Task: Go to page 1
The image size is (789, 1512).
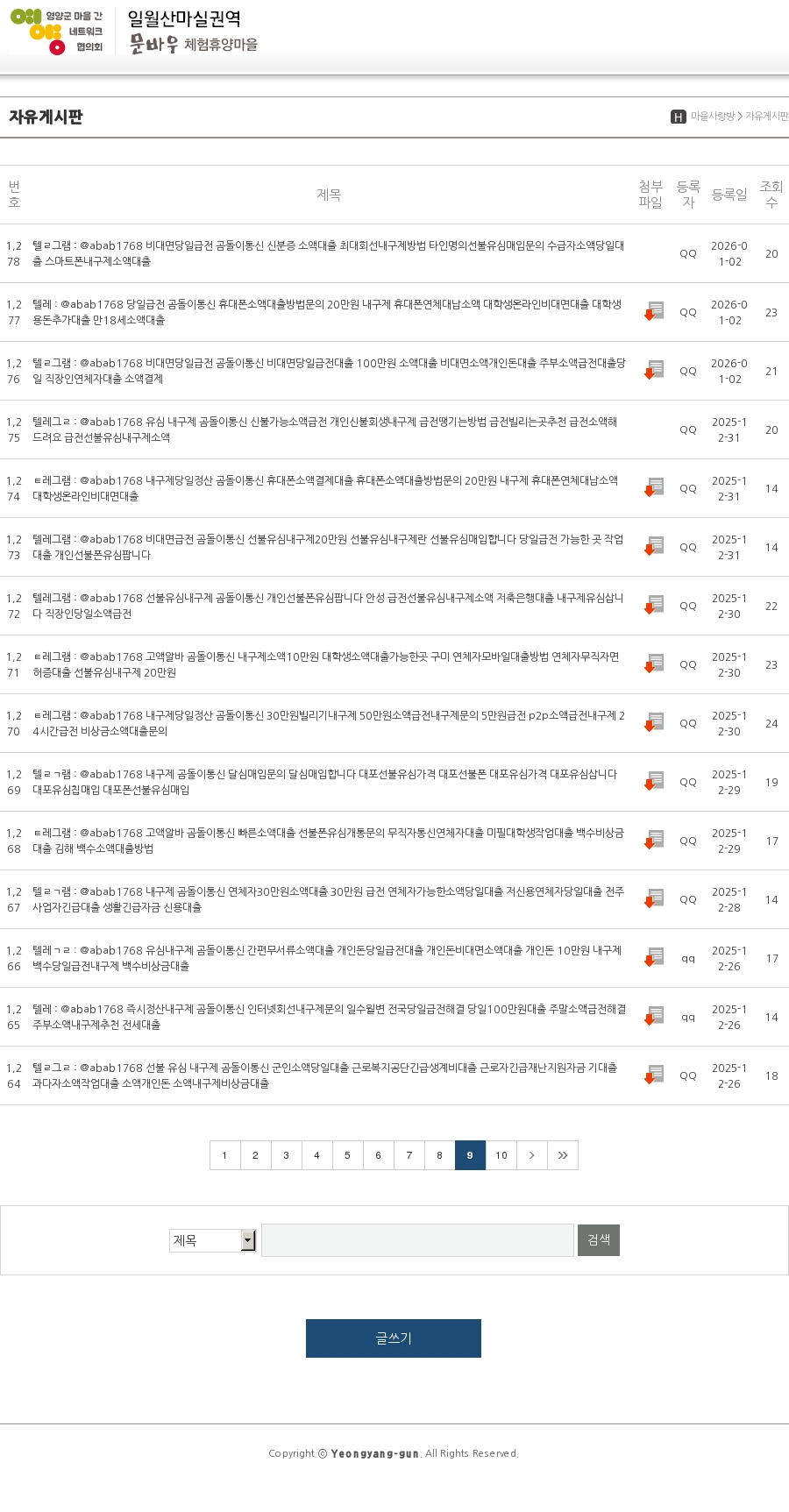Action: (x=225, y=1155)
